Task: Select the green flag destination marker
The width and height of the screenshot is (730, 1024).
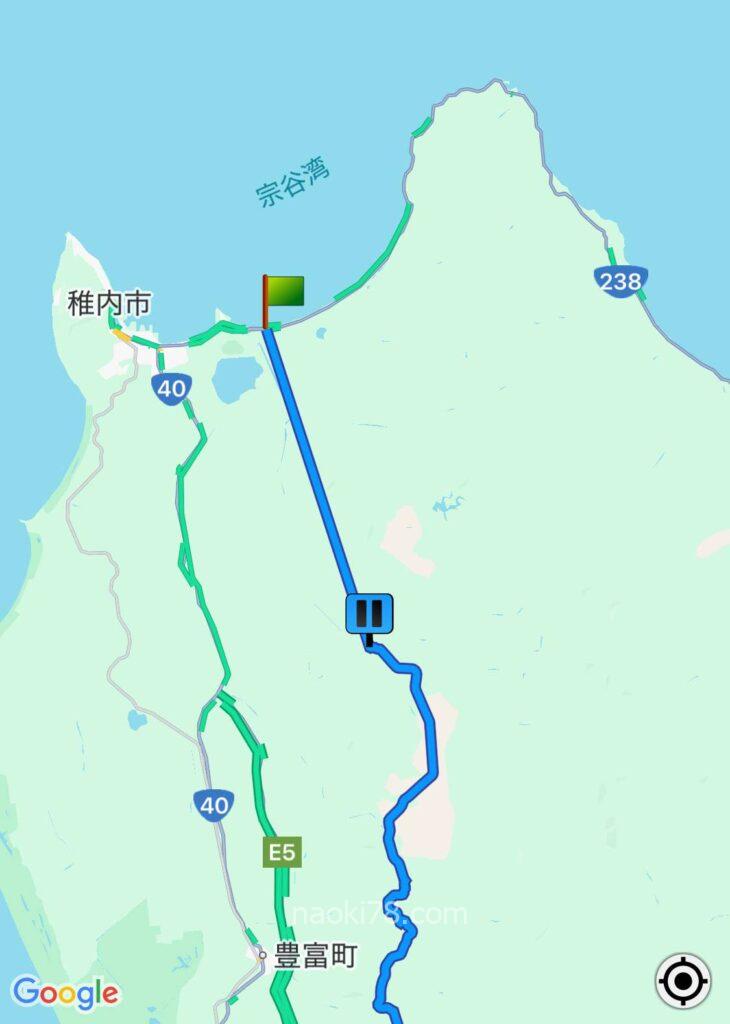Action: (x=282, y=293)
